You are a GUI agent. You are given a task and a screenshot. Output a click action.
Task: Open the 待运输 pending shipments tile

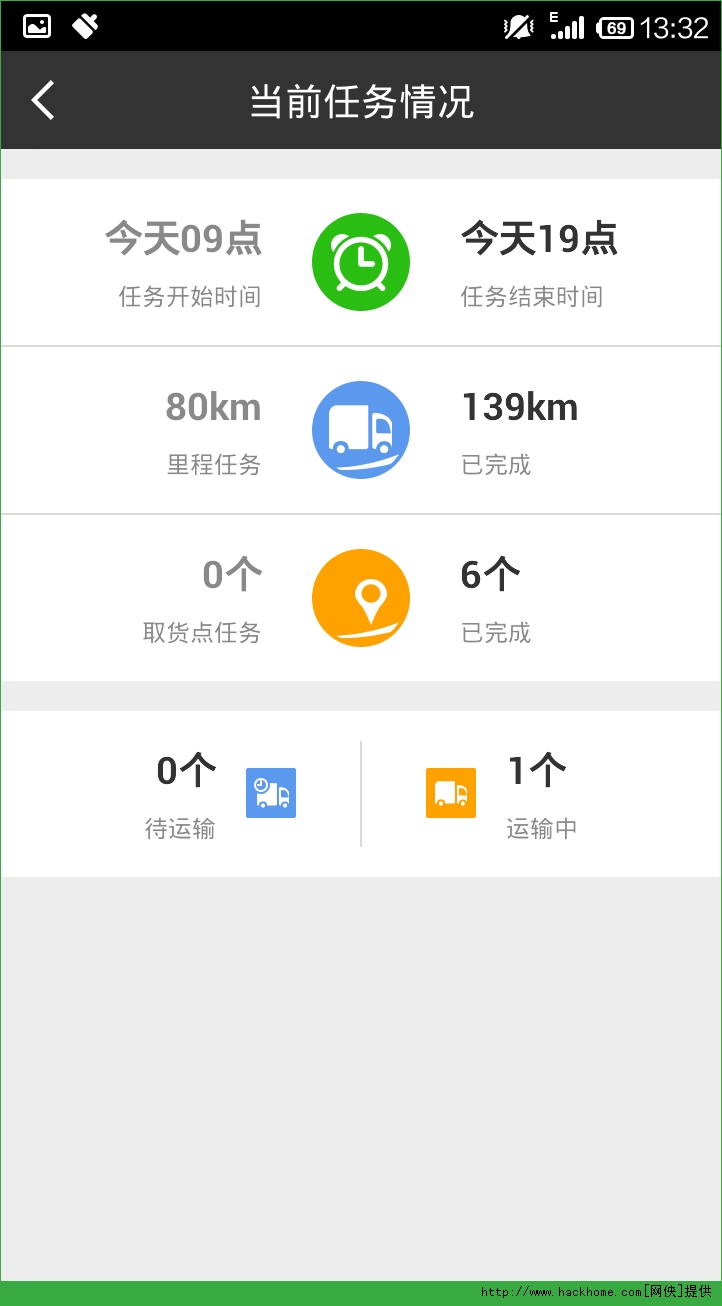[x=200, y=794]
